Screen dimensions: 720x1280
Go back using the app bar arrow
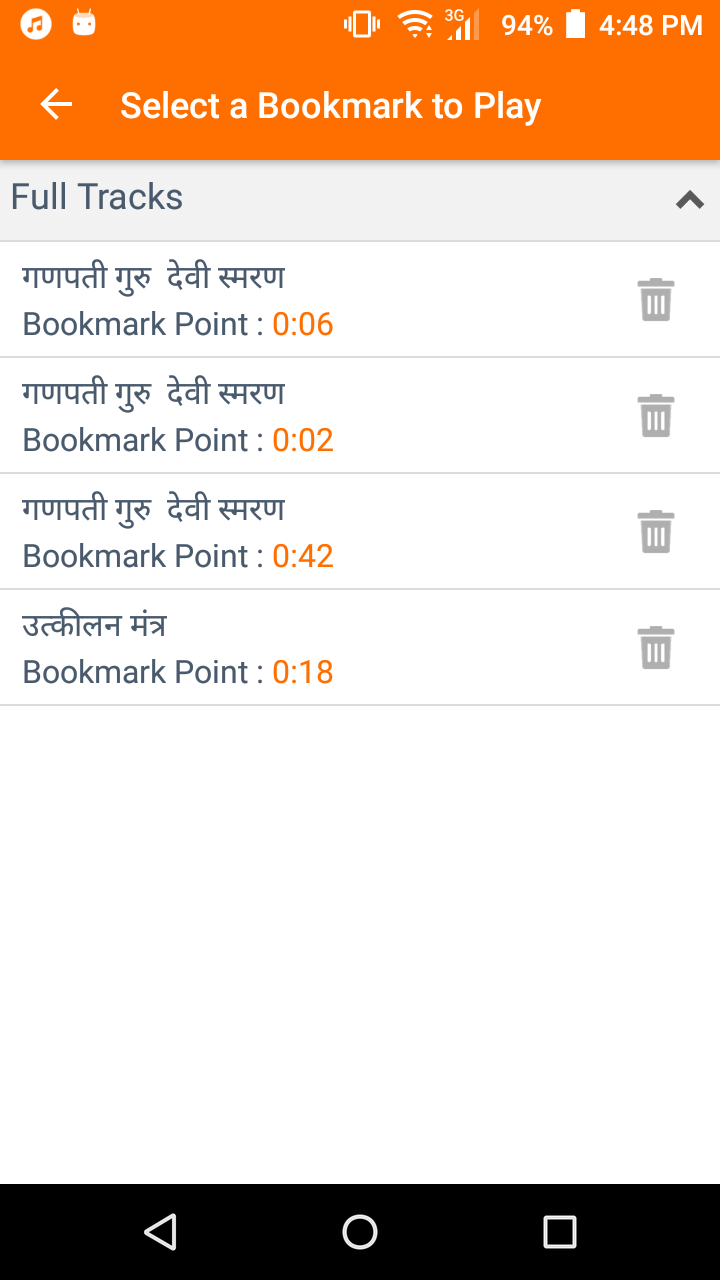pos(57,105)
